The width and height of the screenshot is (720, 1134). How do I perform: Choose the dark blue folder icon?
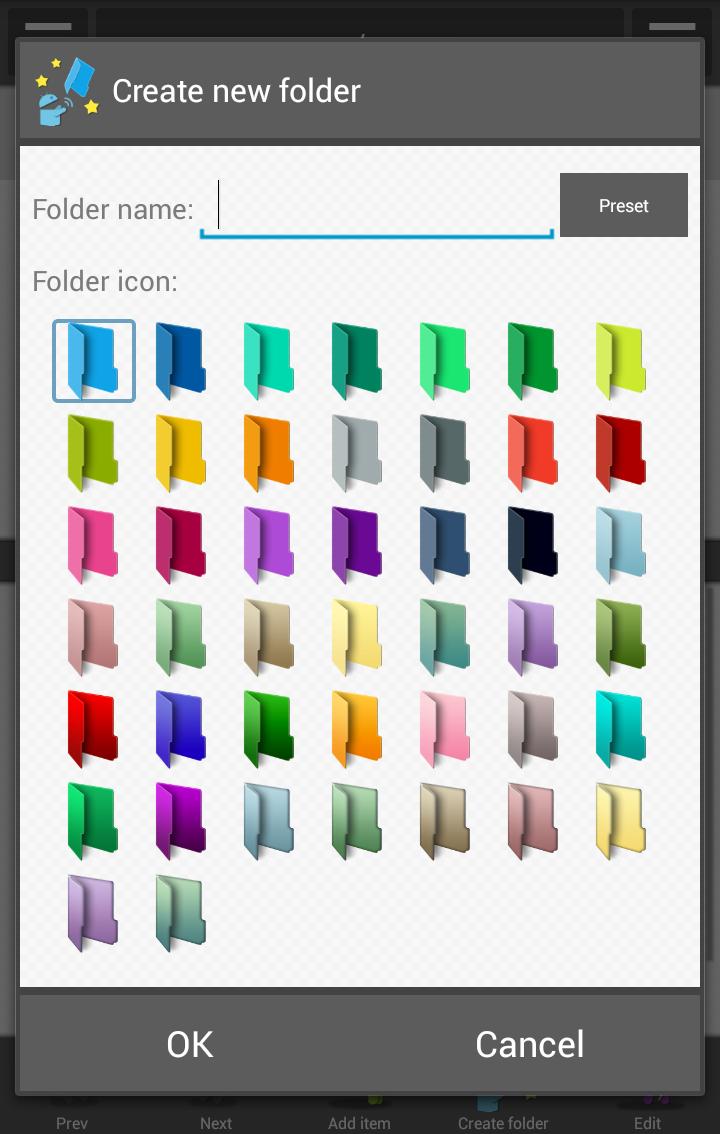pos(181,361)
